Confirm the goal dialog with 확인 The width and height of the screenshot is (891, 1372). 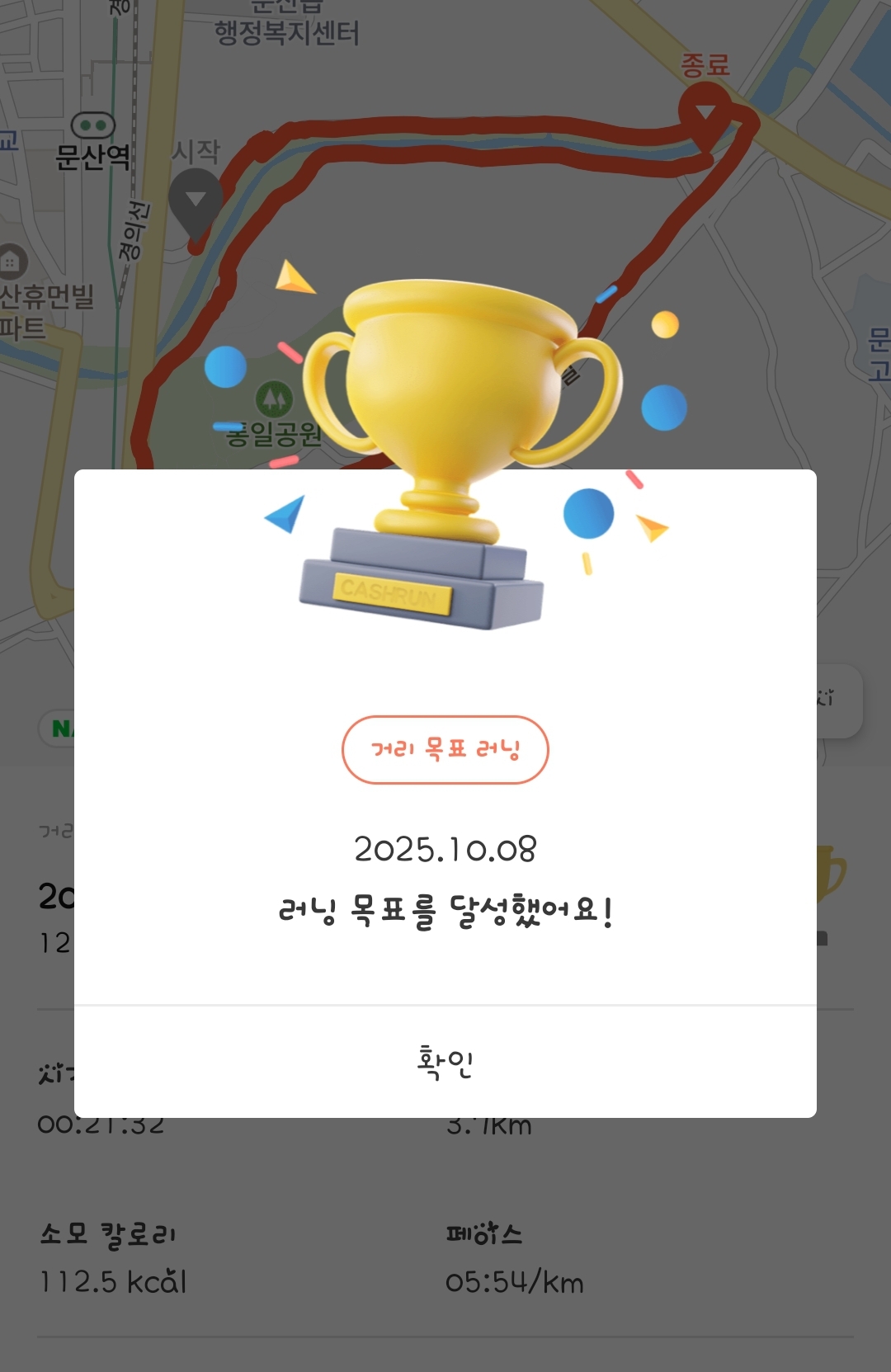445,1062
